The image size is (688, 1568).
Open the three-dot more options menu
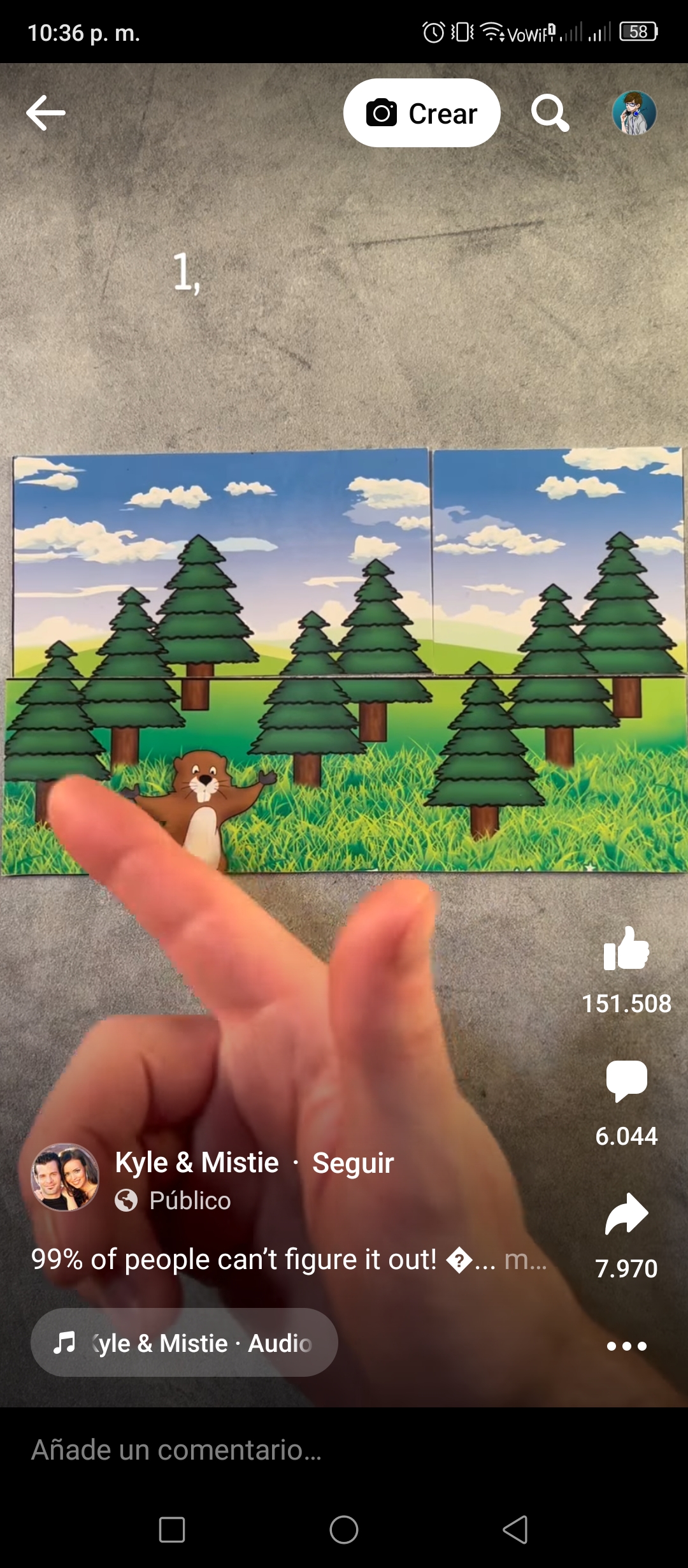627,1346
